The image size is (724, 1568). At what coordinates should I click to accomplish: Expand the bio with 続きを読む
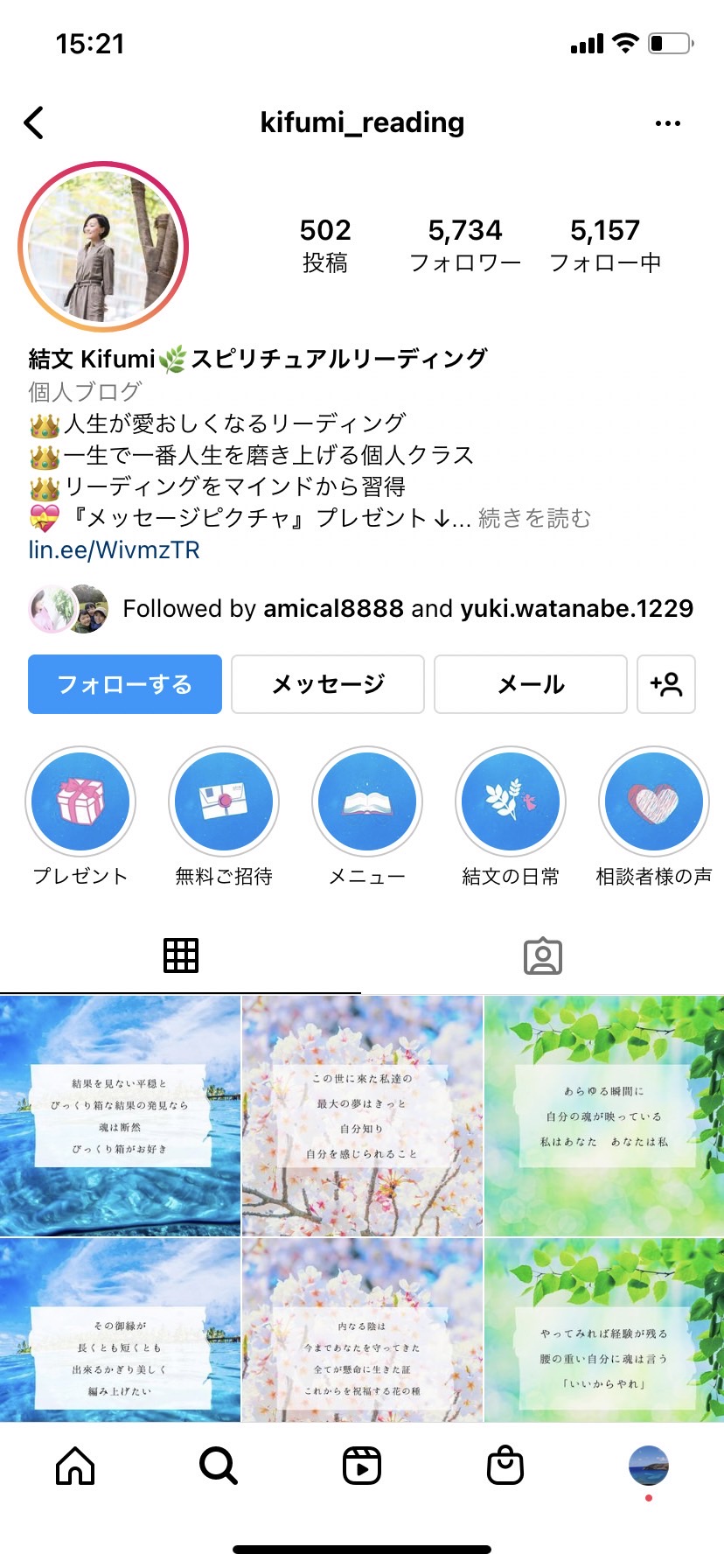tap(535, 519)
